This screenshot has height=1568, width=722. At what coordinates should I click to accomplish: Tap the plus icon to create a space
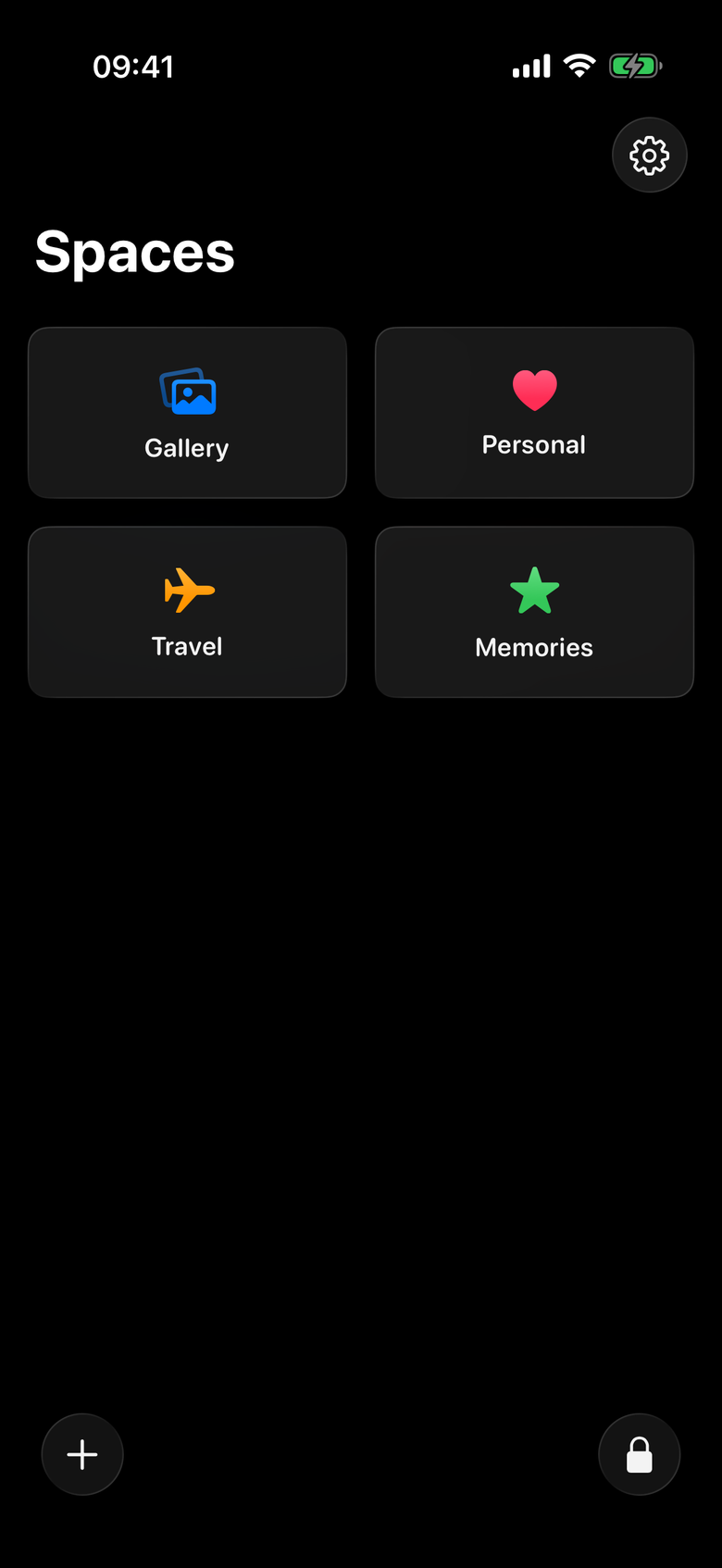click(x=81, y=1453)
